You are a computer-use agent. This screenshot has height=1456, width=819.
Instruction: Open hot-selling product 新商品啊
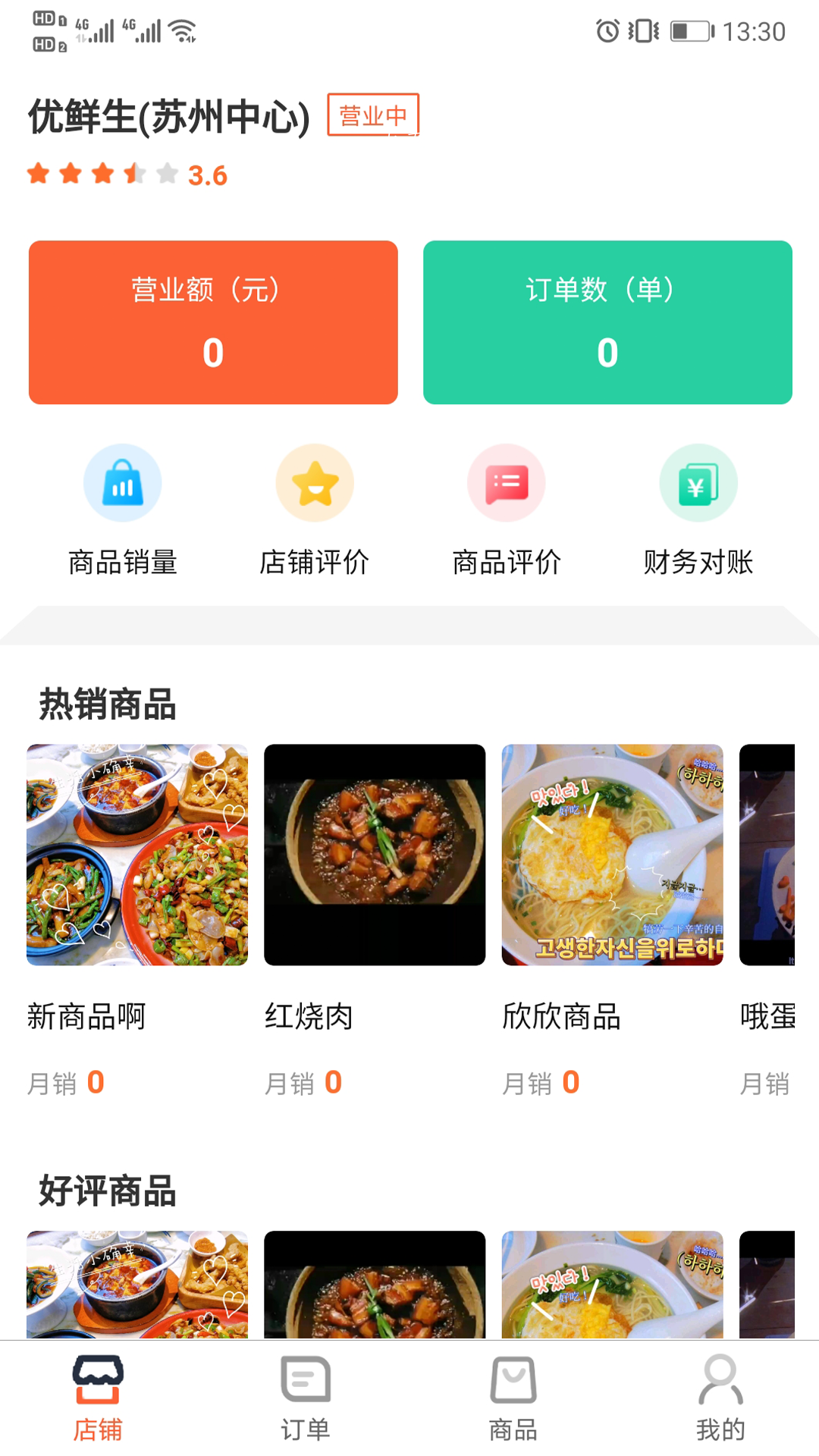[137, 855]
